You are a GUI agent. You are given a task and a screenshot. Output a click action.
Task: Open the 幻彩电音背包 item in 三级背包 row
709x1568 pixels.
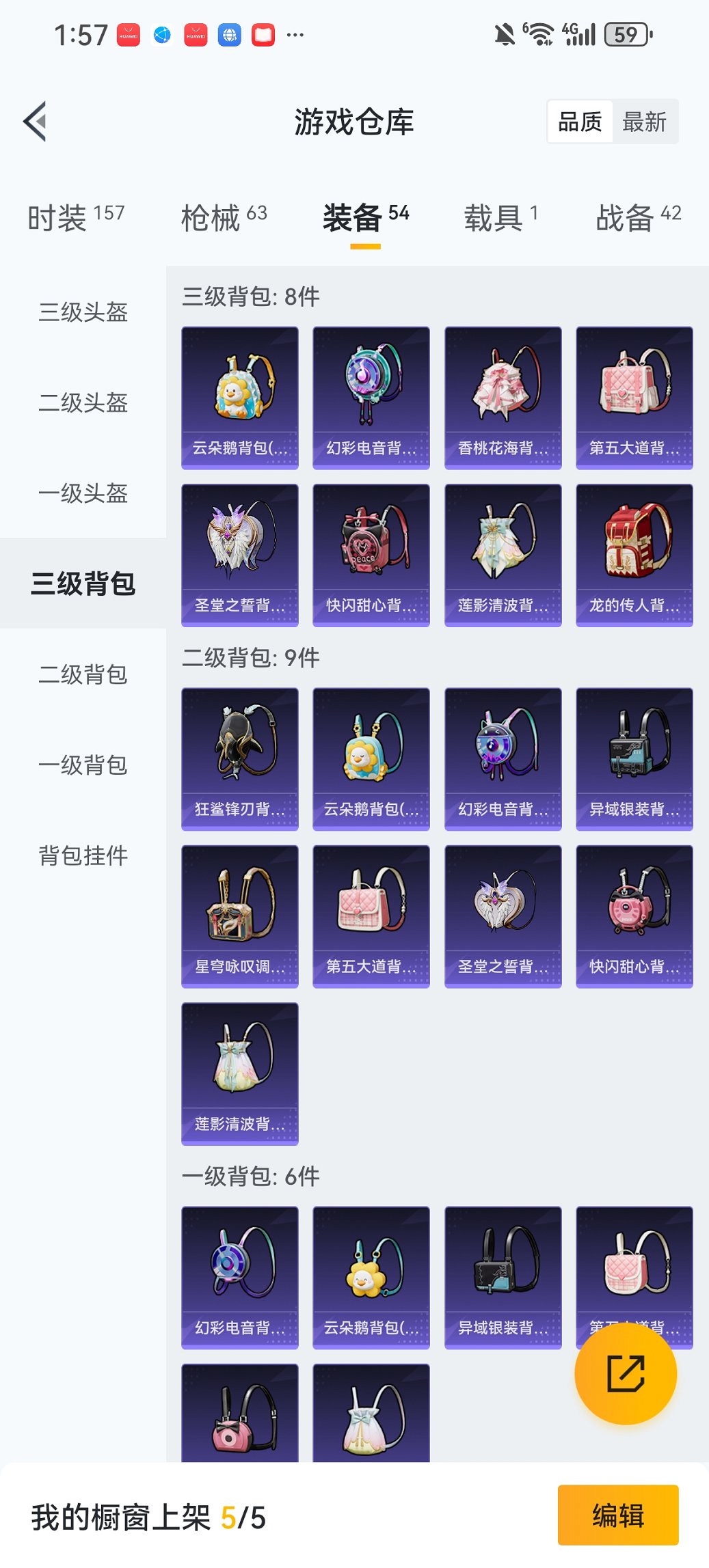click(371, 396)
